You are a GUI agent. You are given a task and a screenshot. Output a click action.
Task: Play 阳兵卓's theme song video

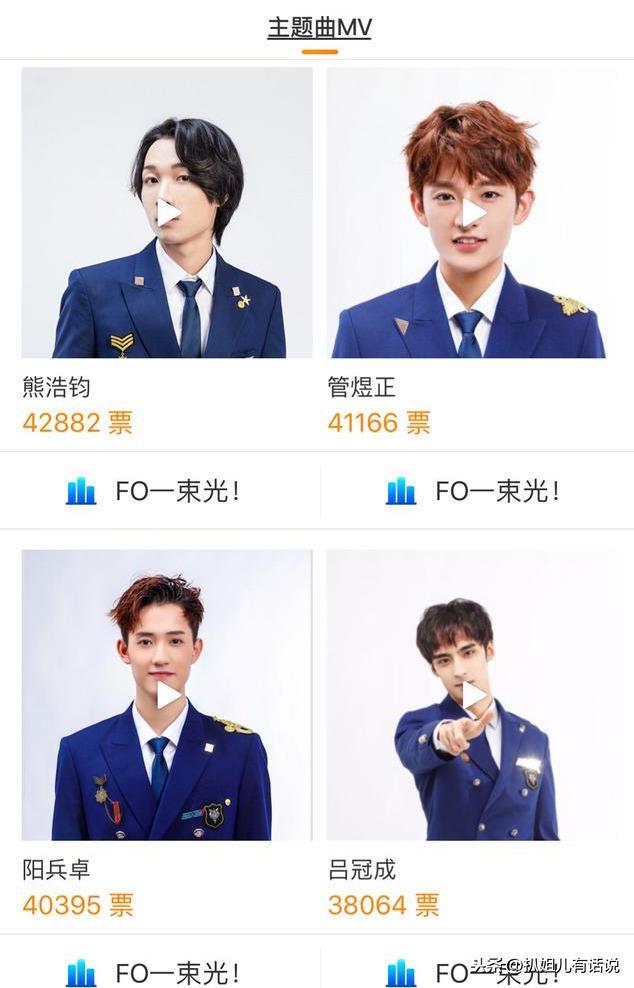tap(168, 694)
